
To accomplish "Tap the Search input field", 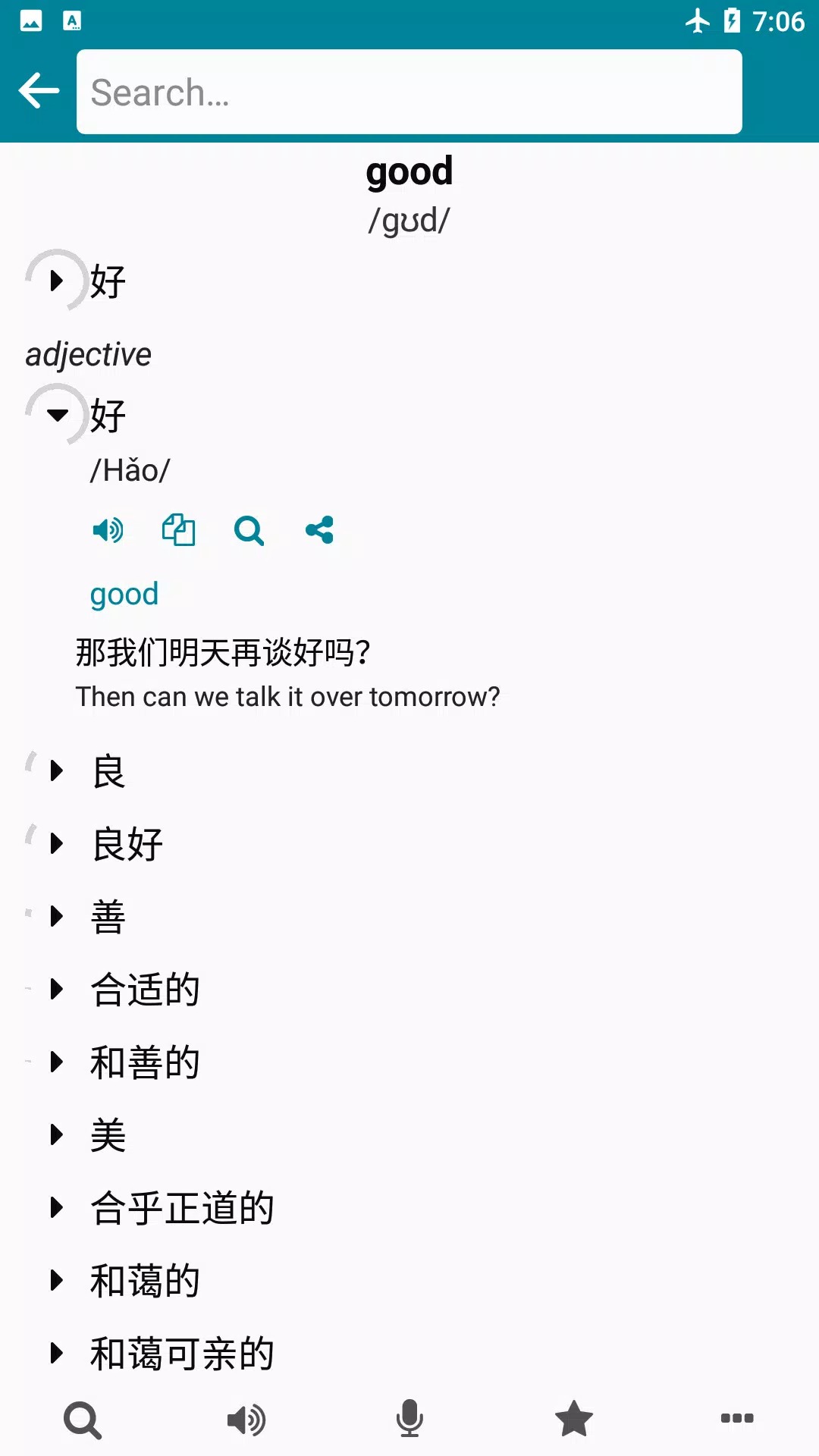I will click(409, 92).
